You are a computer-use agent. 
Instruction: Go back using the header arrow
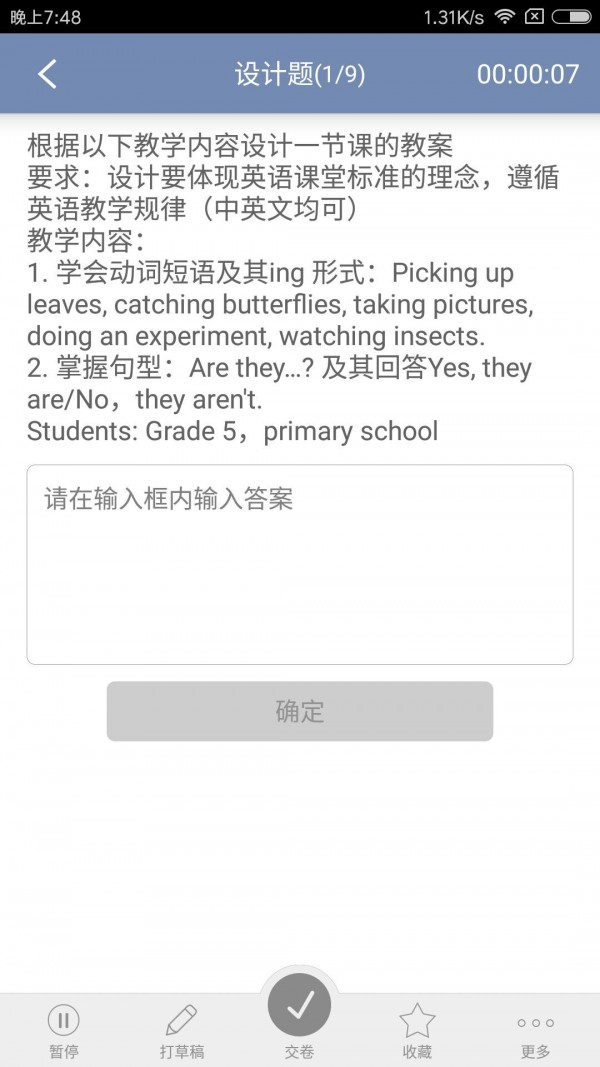tap(47, 74)
